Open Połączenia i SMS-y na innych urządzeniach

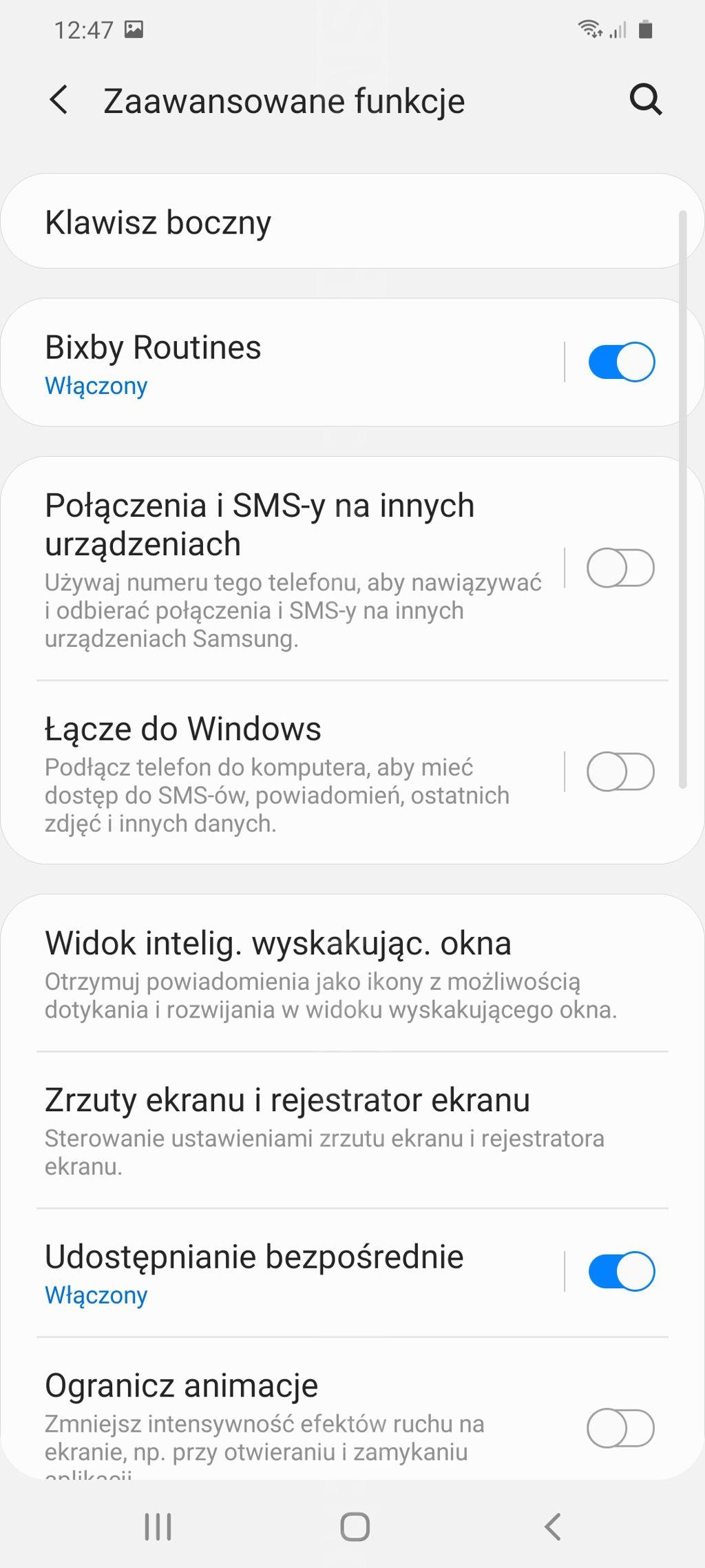tap(282, 569)
